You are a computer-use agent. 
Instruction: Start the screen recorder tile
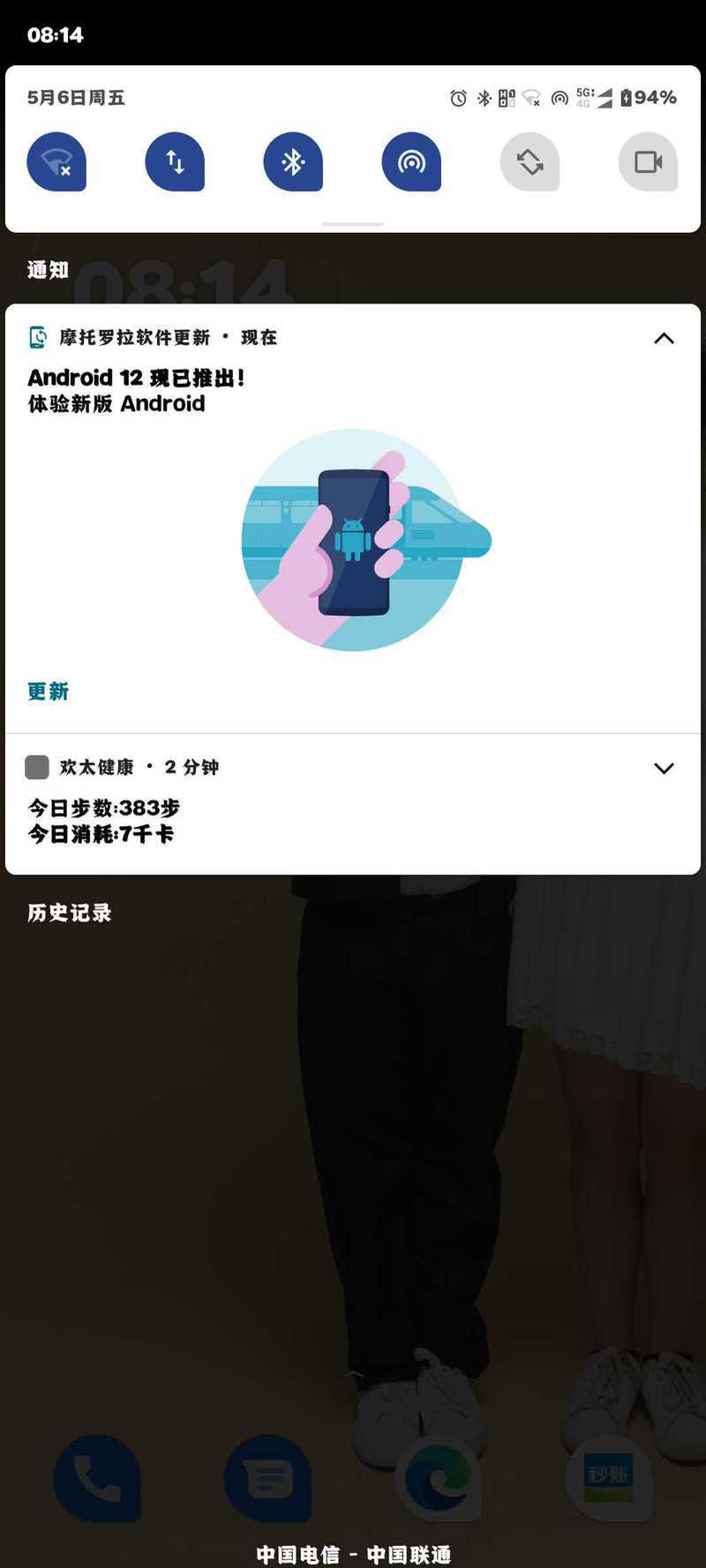(x=648, y=161)
